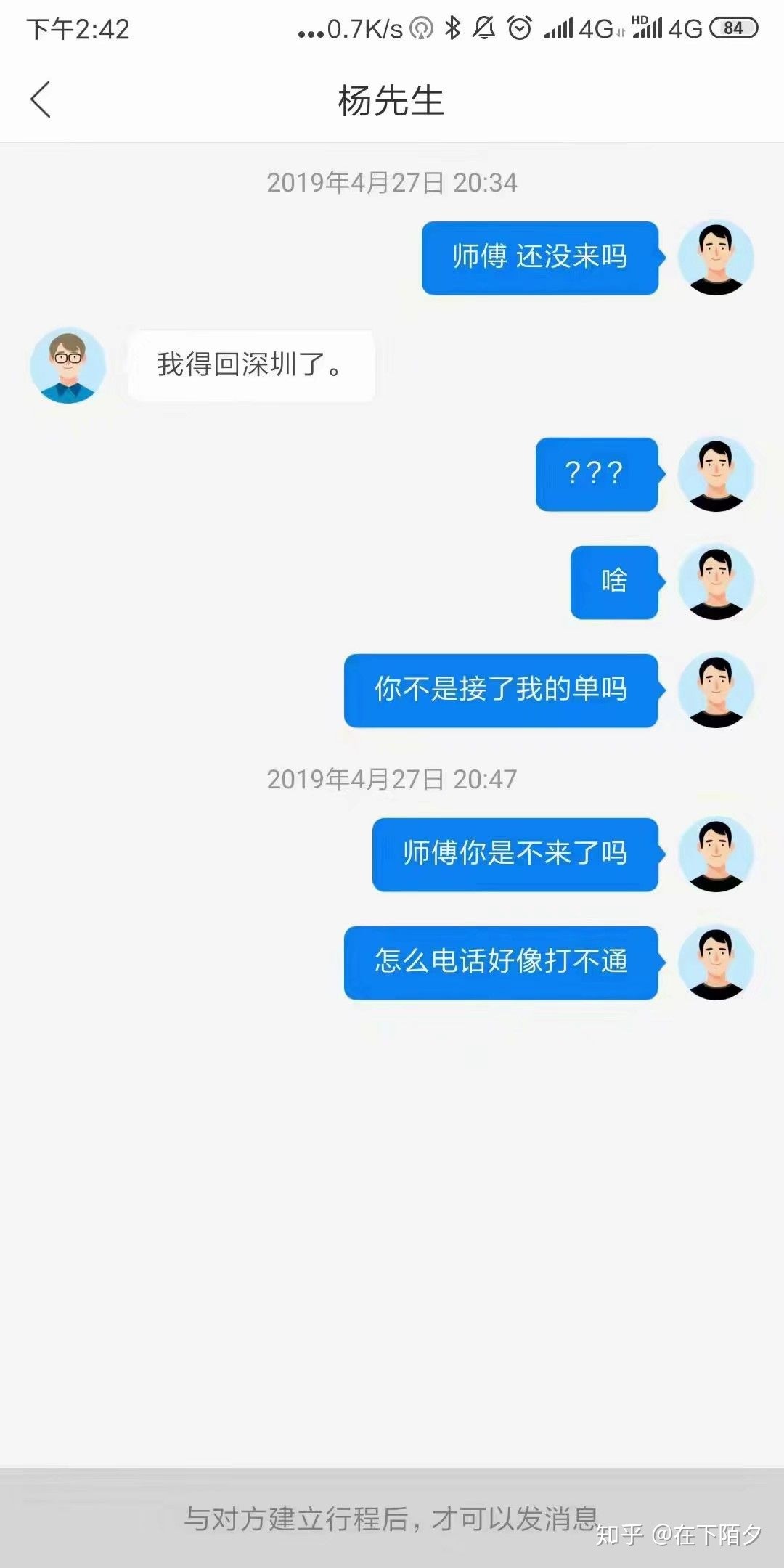Go back from the 杨先生 chat

coord(41,99)
